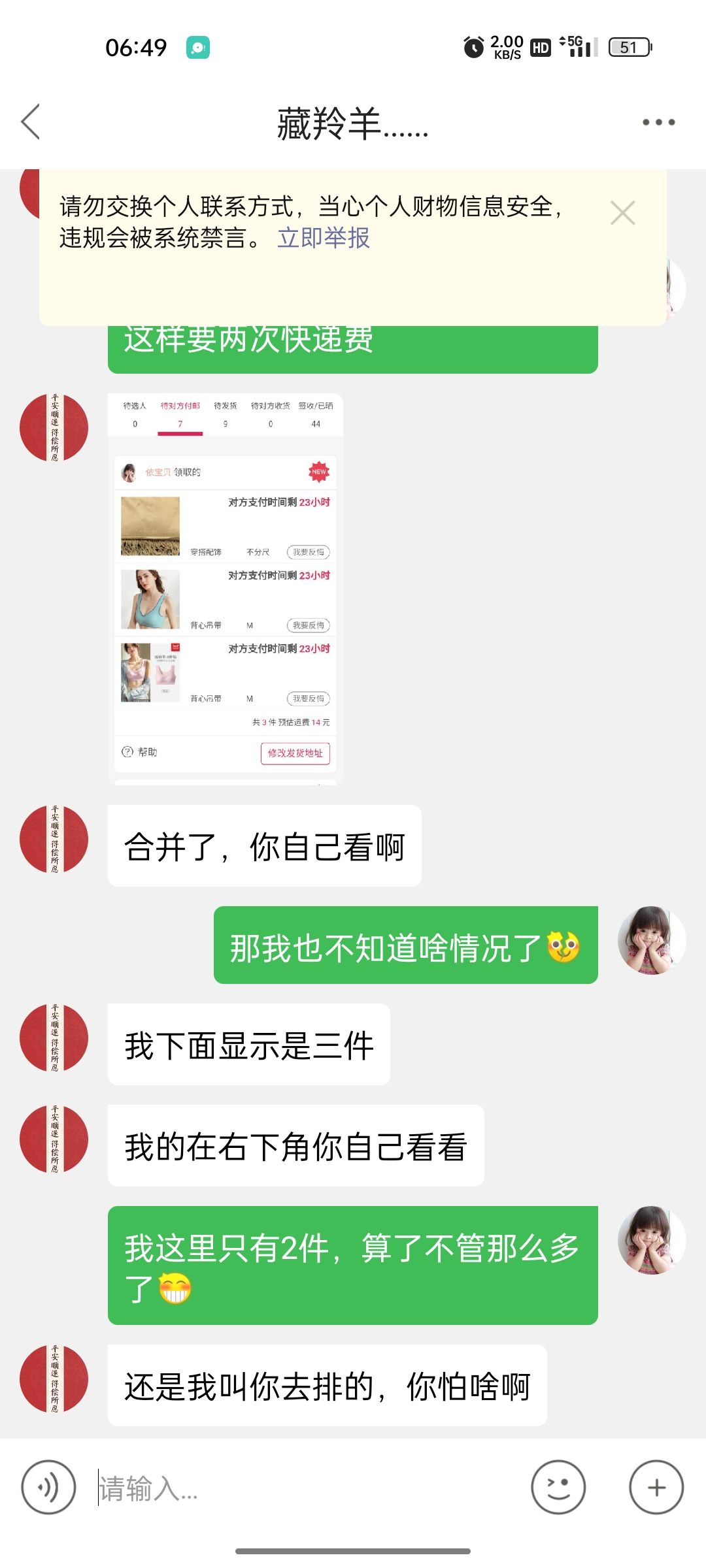The height and width of the screenshot is (1568, 706).
Task: Open the emoji picker
Action: tap(558, 1488)
